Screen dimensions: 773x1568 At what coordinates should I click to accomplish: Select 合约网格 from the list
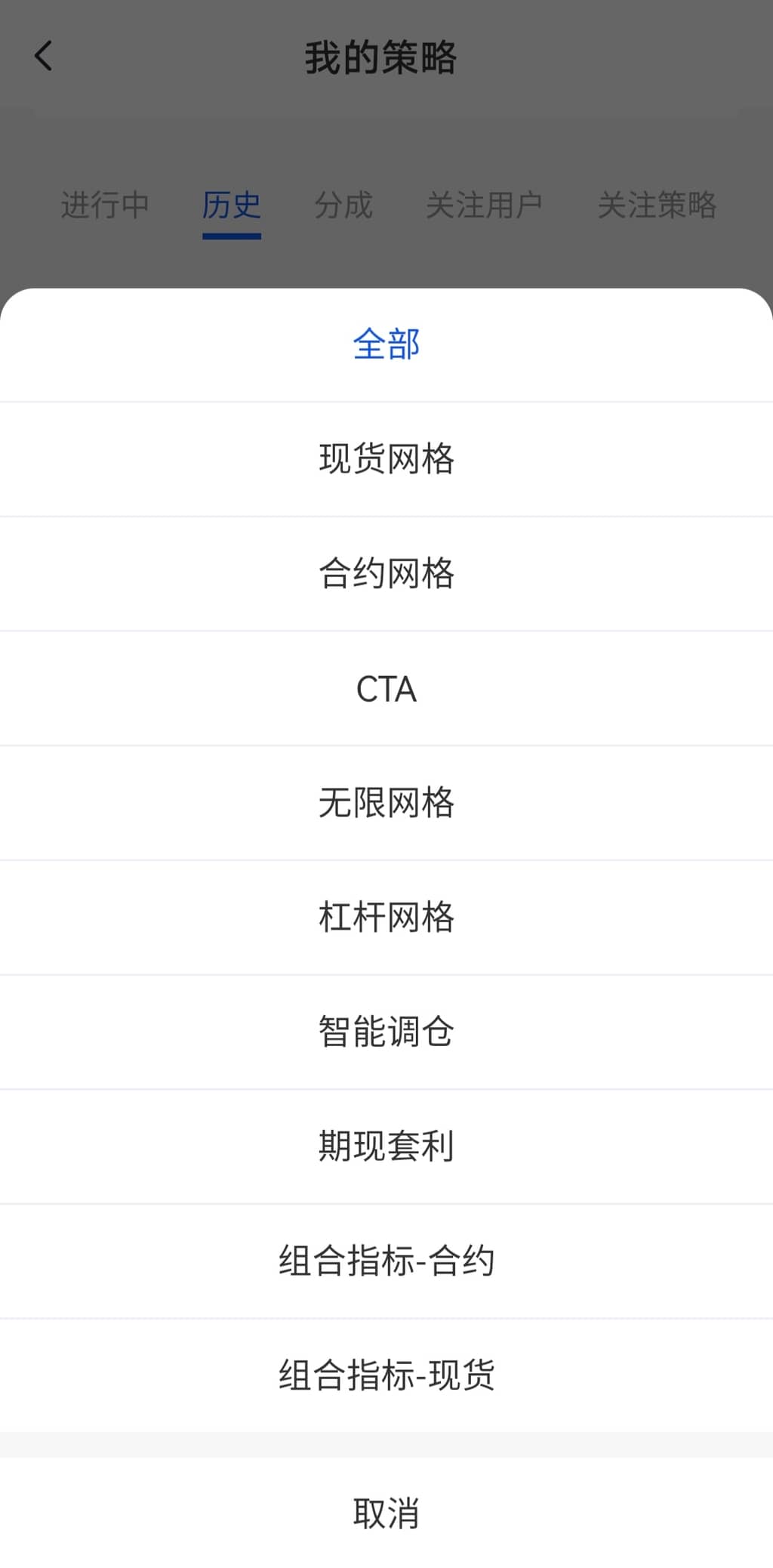pos(386,573)
